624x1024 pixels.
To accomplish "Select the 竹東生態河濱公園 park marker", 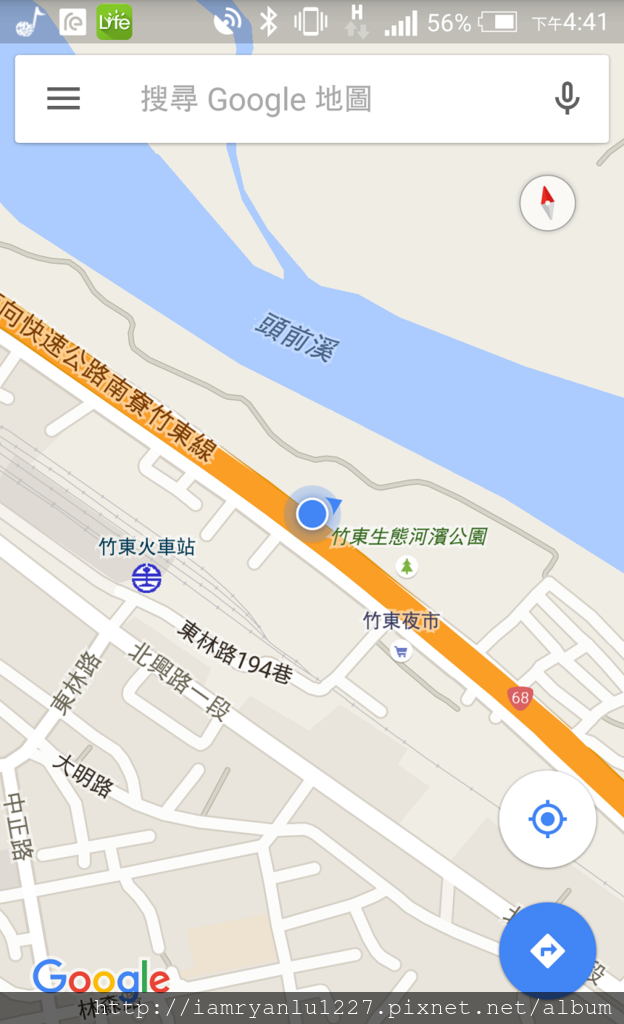I will (x=407, y=566).
